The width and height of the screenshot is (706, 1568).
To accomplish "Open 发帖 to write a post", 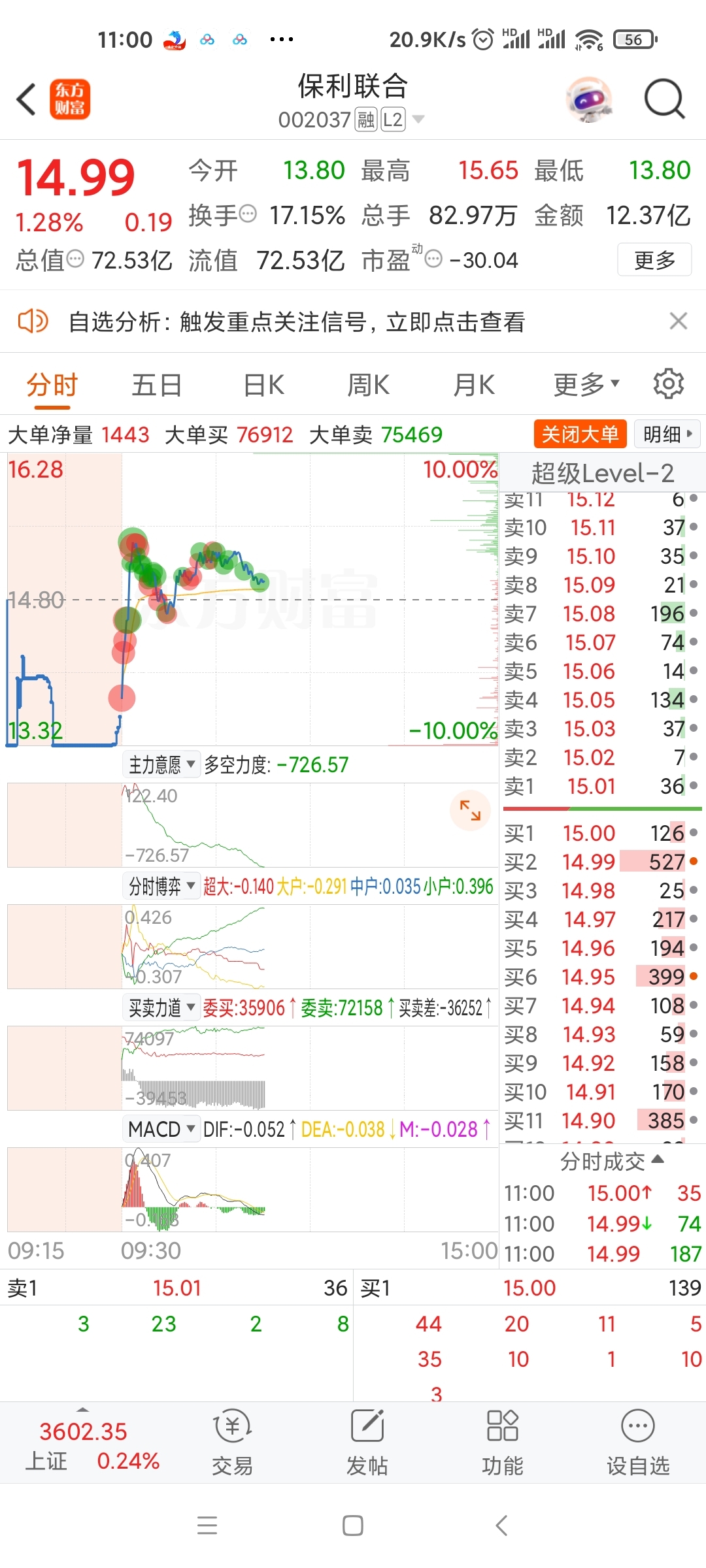I will point(367,1443).
